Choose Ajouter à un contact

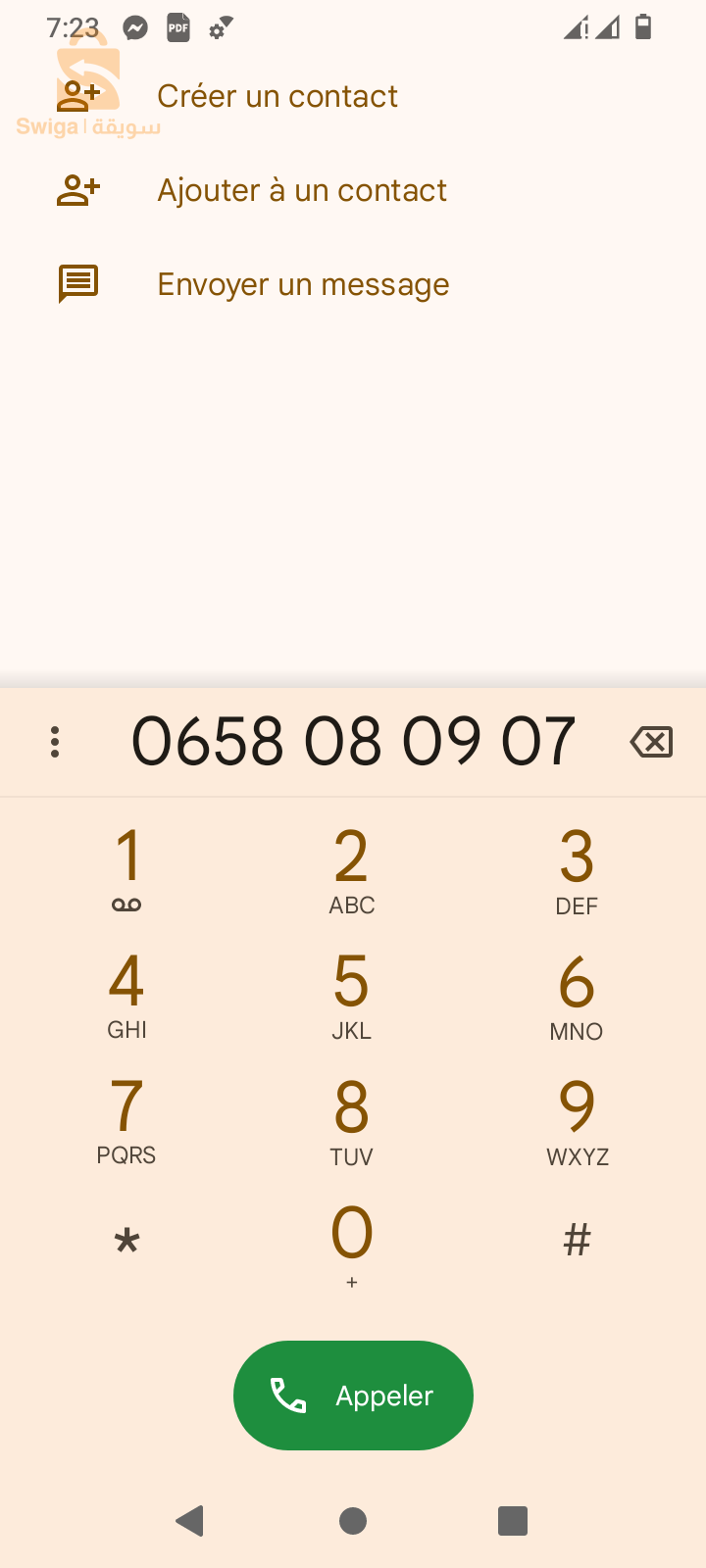coord(301,190)
